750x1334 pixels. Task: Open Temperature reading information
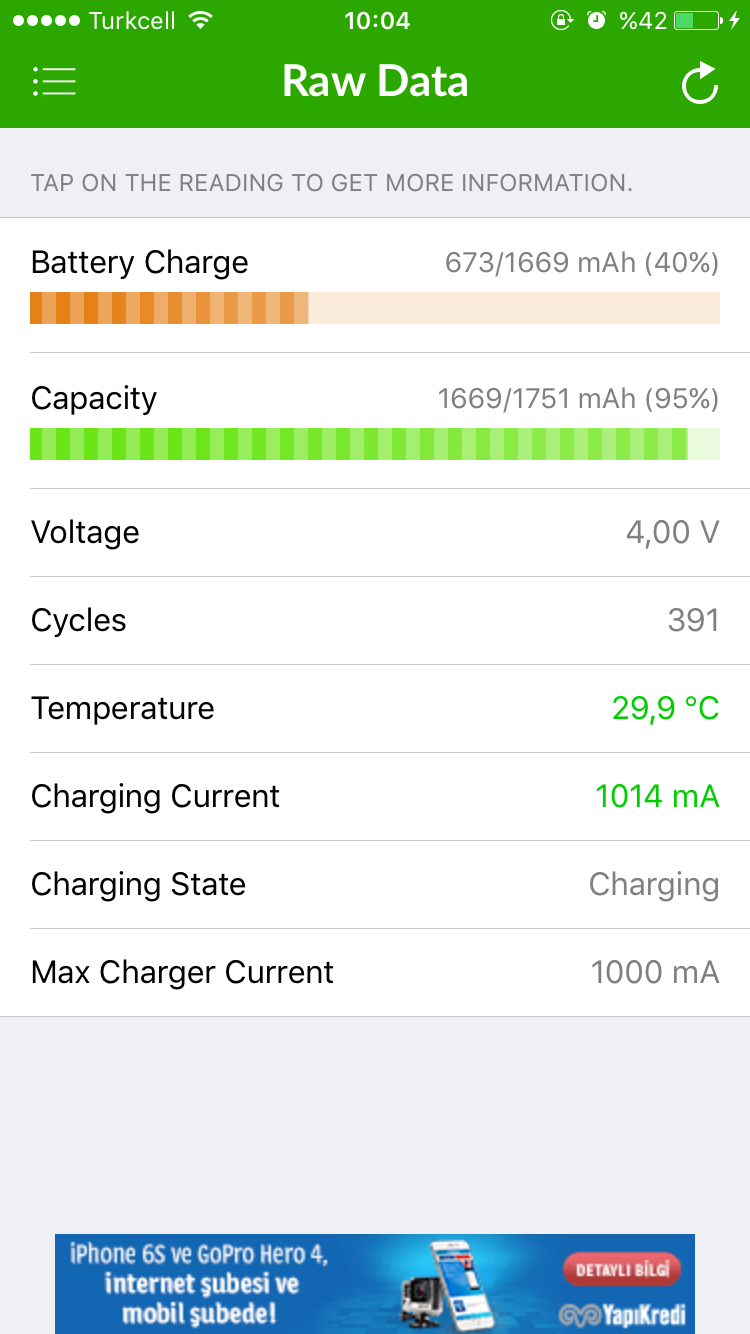[375, 709]
